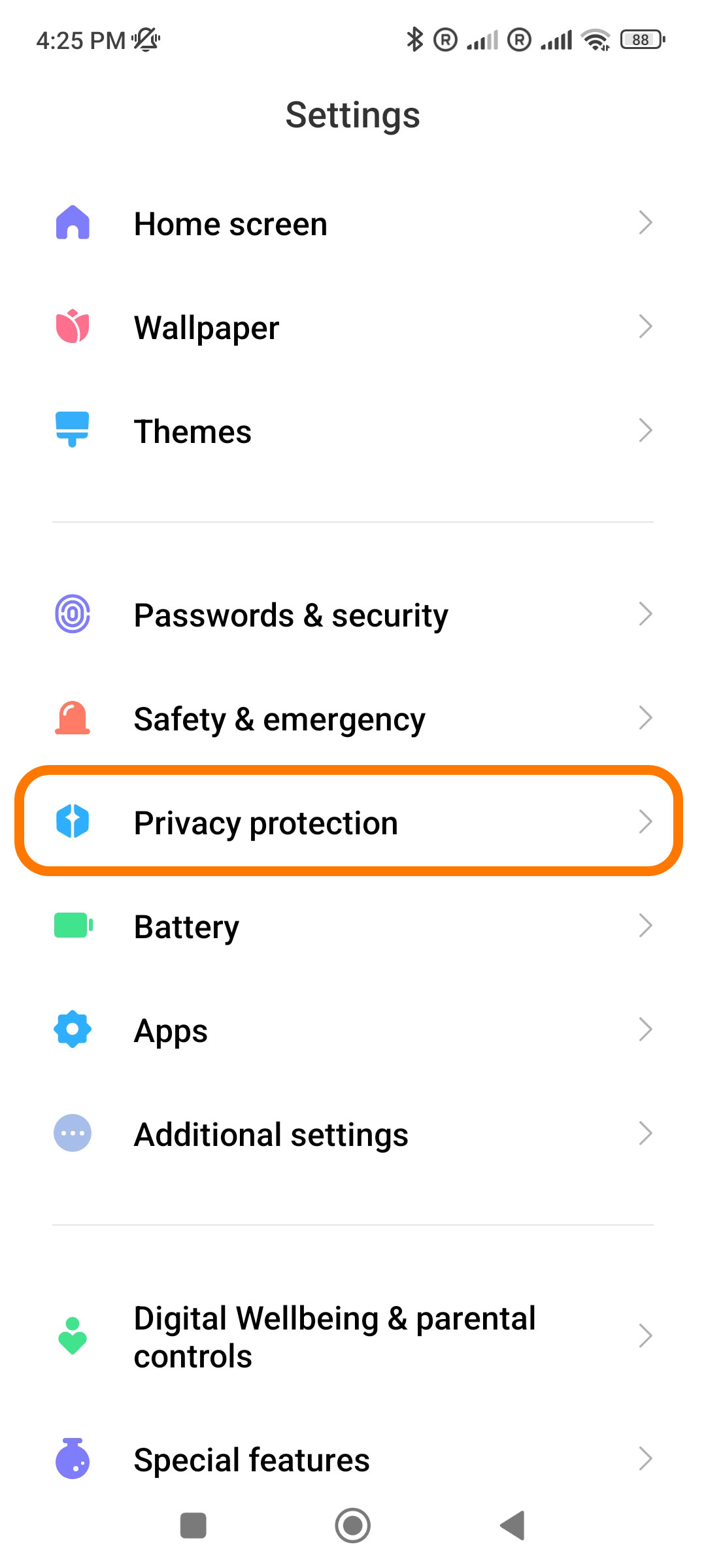Open the Themes row
This screenshot has width=706, height=1568.
click(353, 431)
